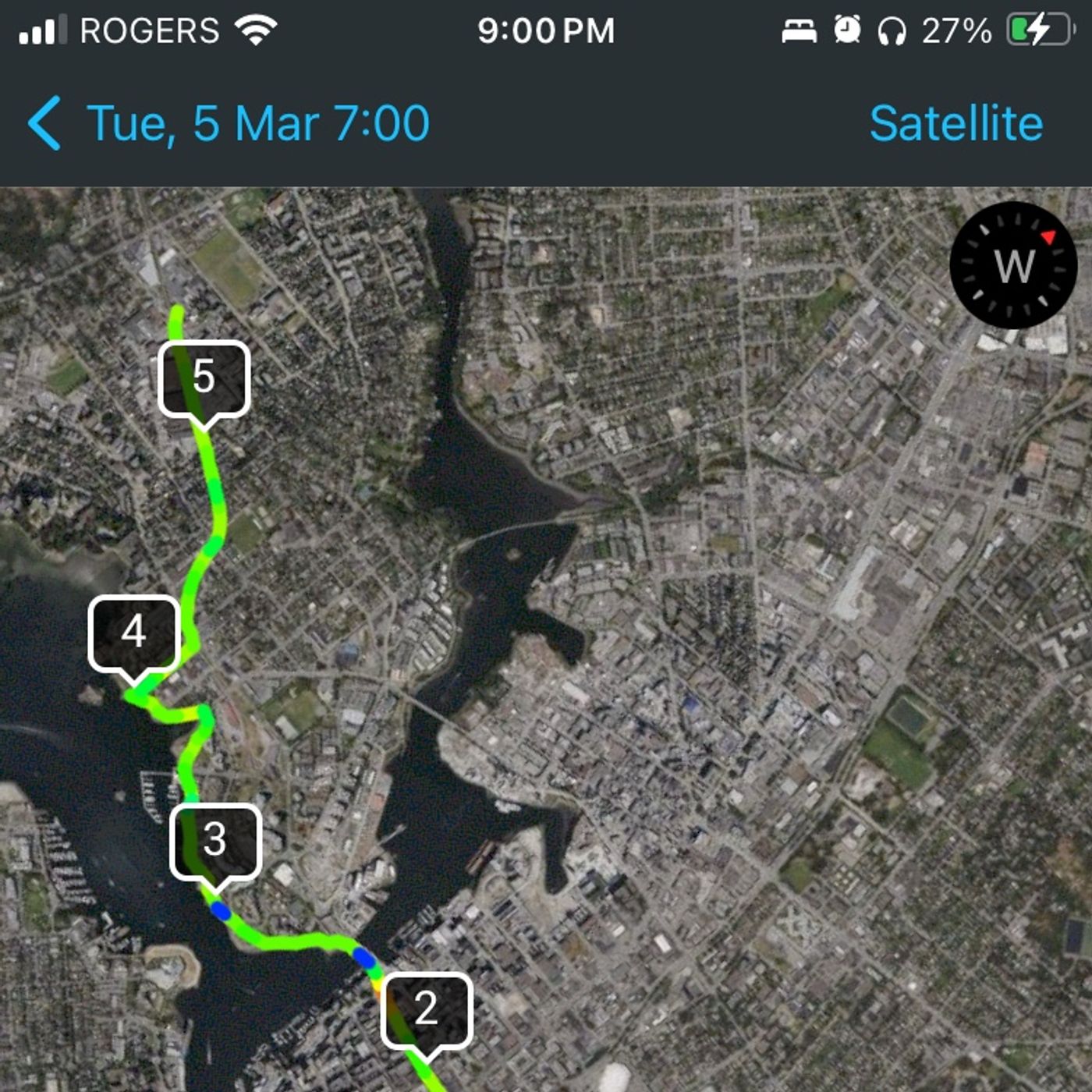Tap the compass to reset orientation
1092x1092 pixels.
coord(1013,265)
